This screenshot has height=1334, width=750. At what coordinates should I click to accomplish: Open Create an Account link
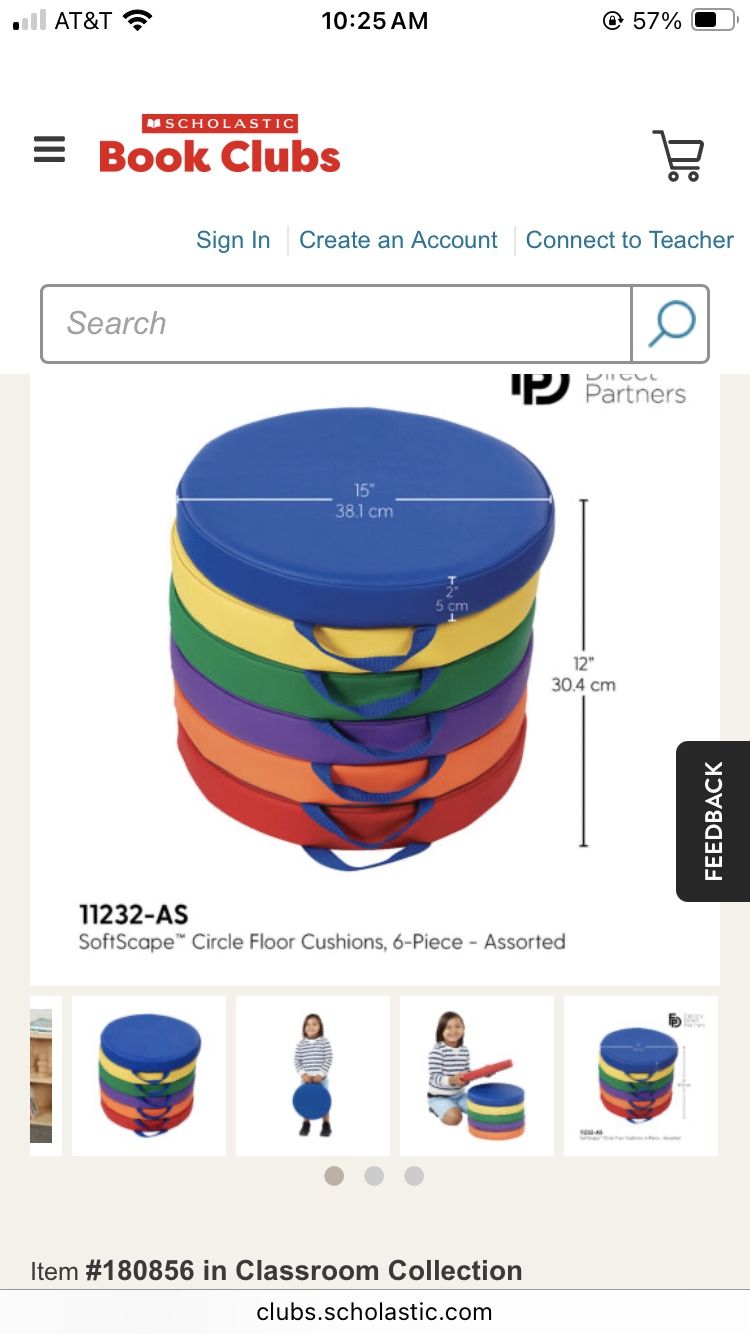coord(398,240)
